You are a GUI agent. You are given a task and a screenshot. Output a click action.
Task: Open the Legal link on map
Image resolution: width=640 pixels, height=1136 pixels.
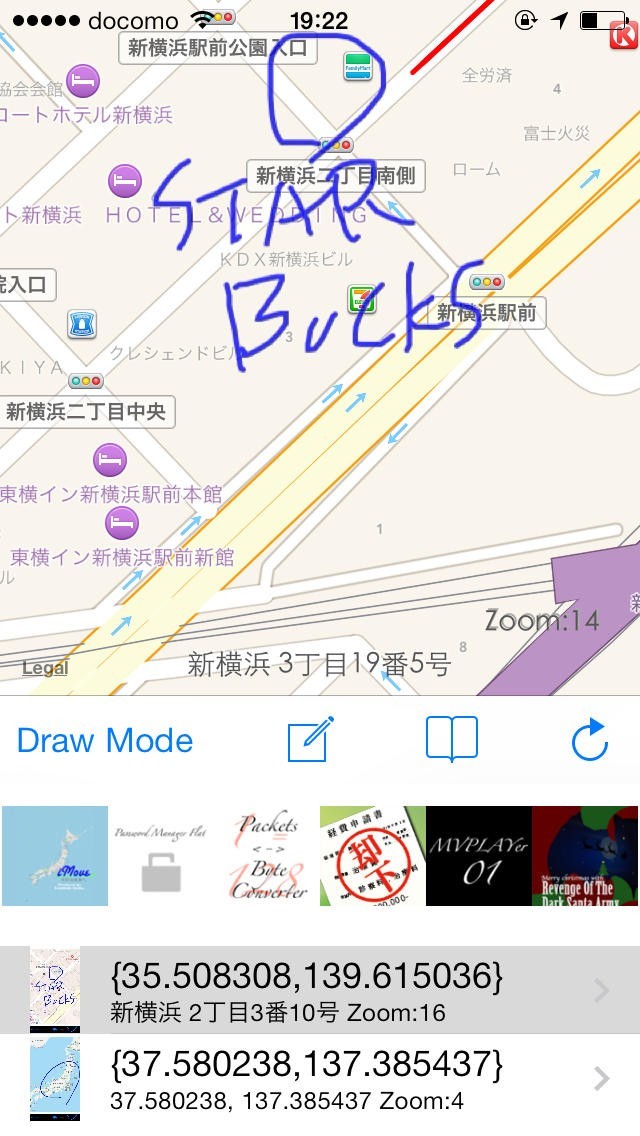[45, 668]
